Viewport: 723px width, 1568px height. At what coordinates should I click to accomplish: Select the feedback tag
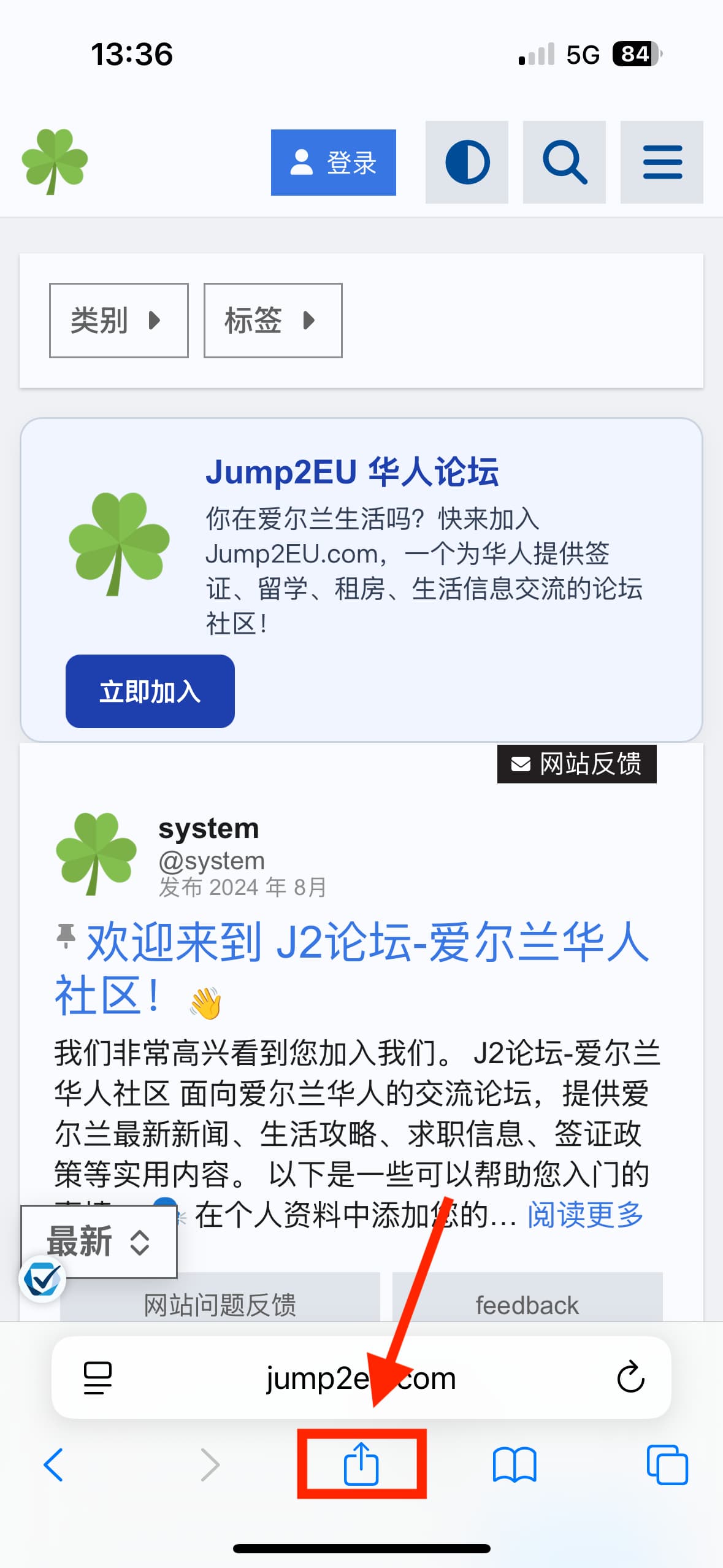[x=527, y=1304]
